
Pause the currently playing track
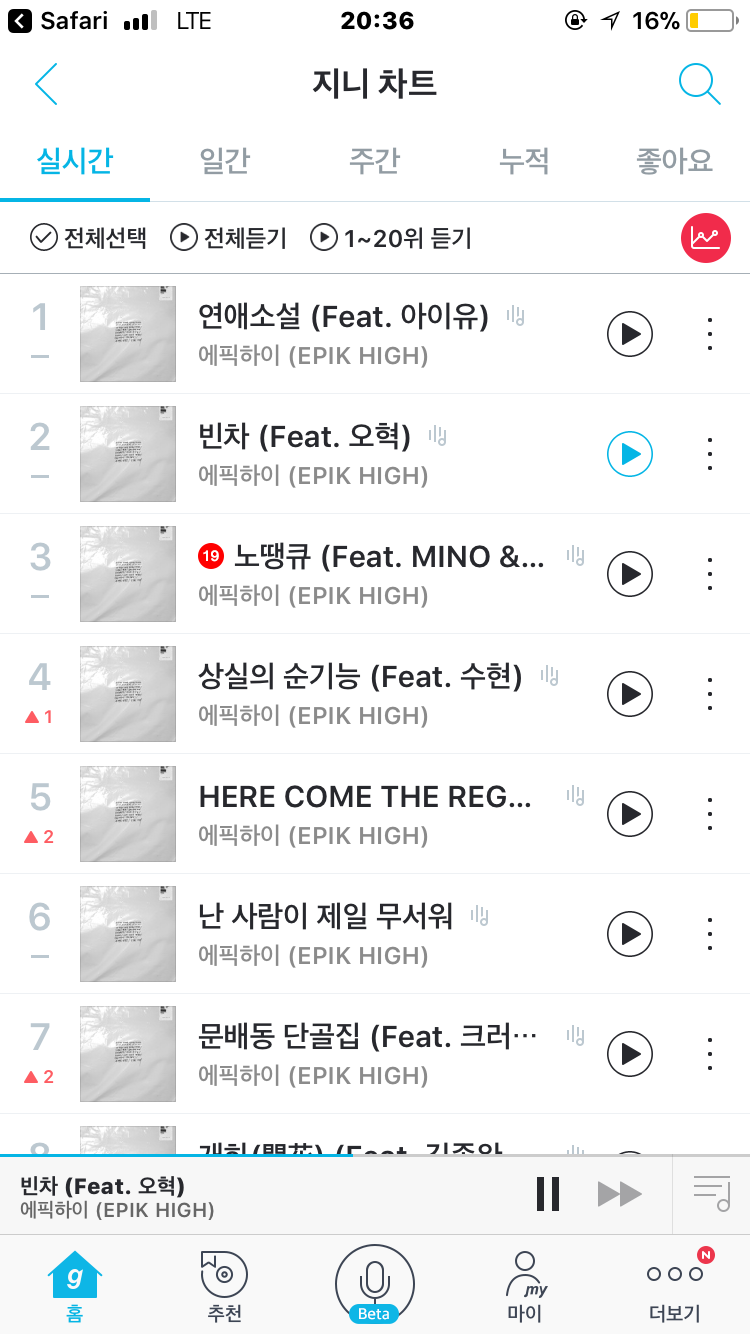(x=548, y=1194)
